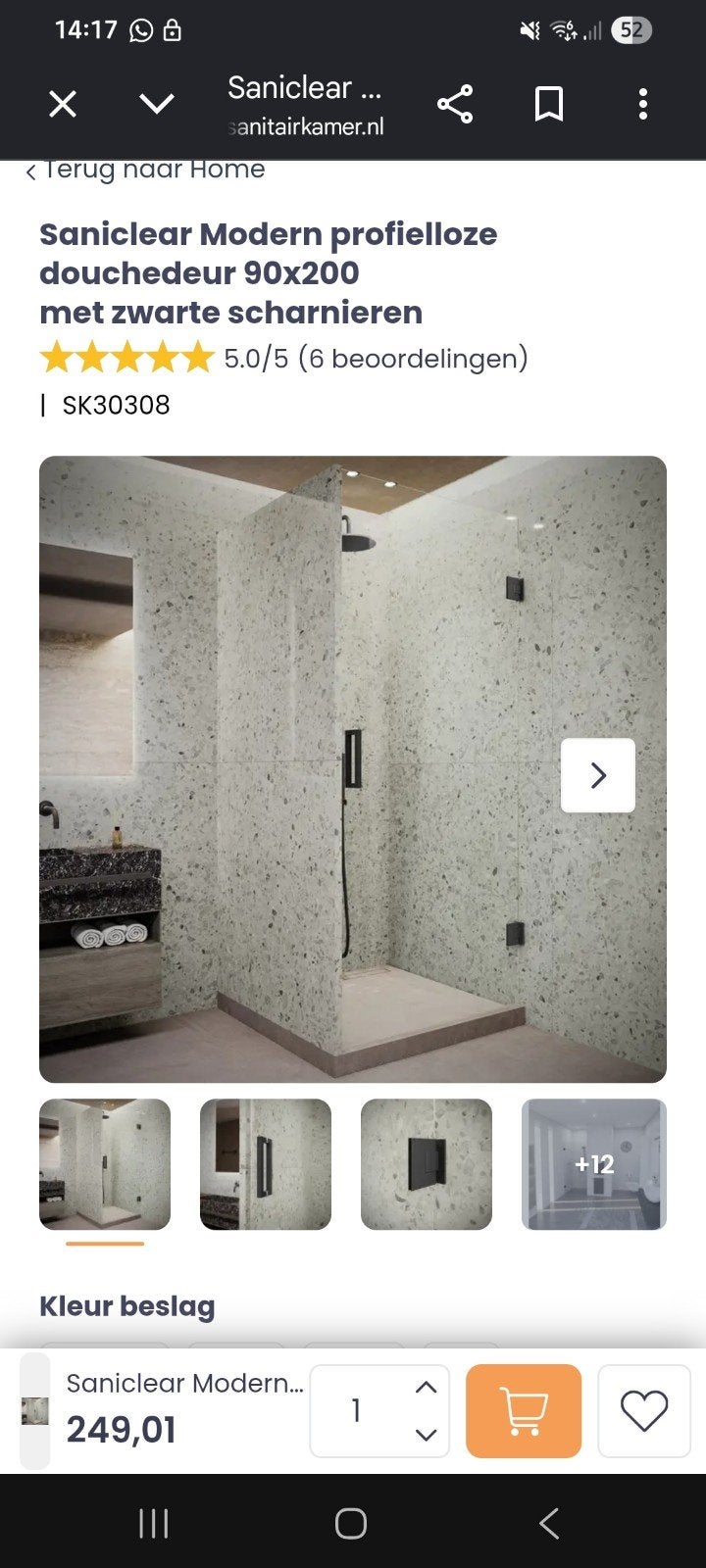The height and width of the screenshot is (1568, 706).
Task: Bookmark this web page
Action: pyautogui.click(x=549, y=104)
